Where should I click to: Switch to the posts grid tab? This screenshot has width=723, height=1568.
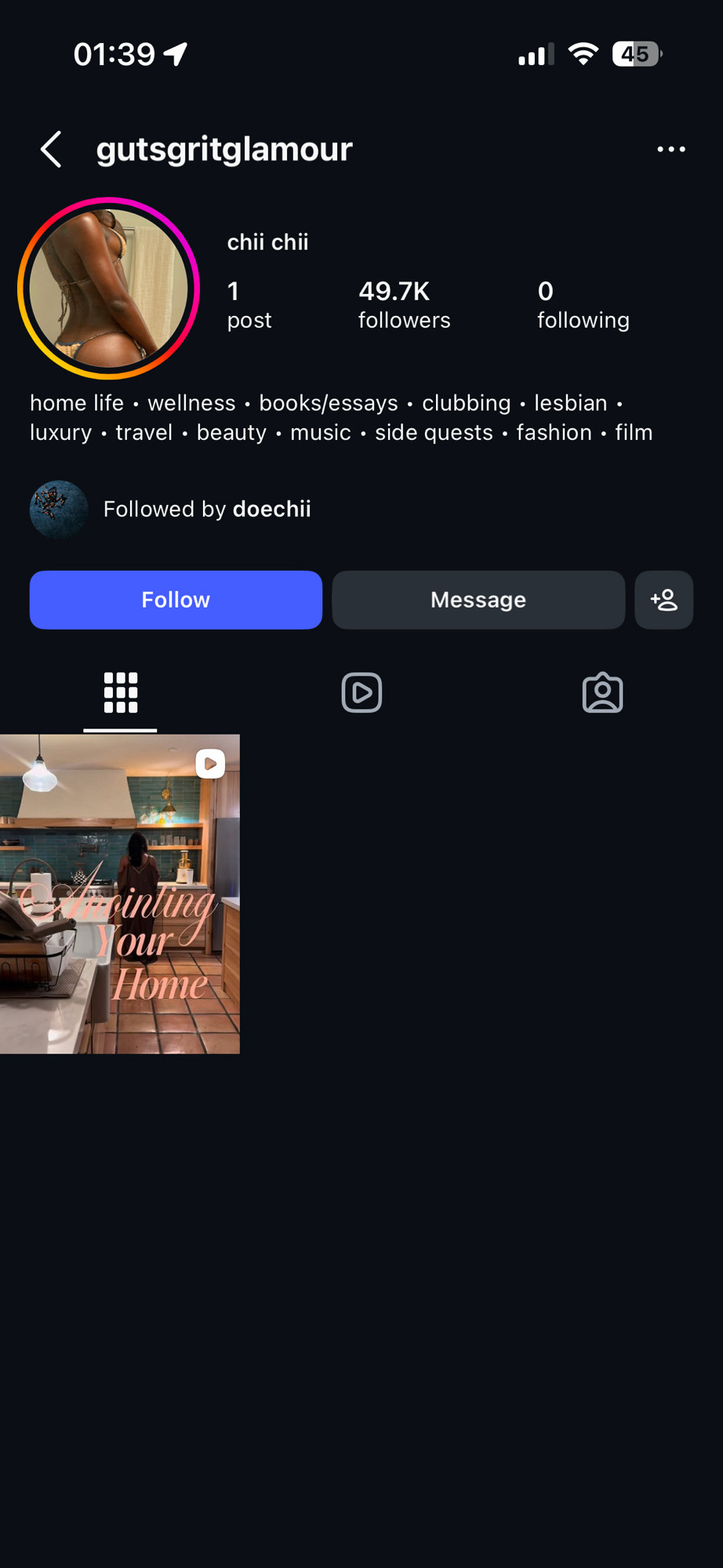pos(121,693)
